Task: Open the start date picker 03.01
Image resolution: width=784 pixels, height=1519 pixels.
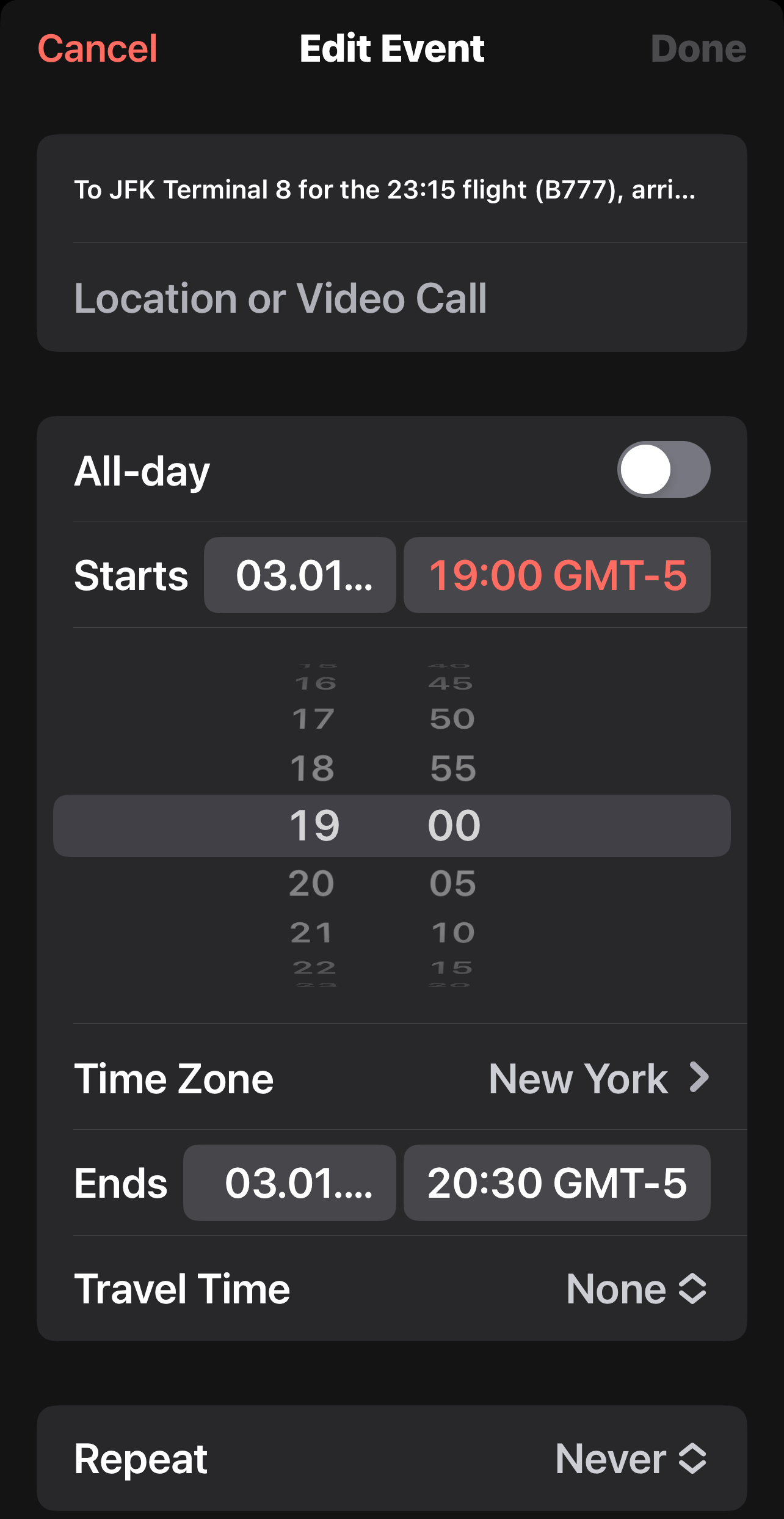Action: (300, 575)
